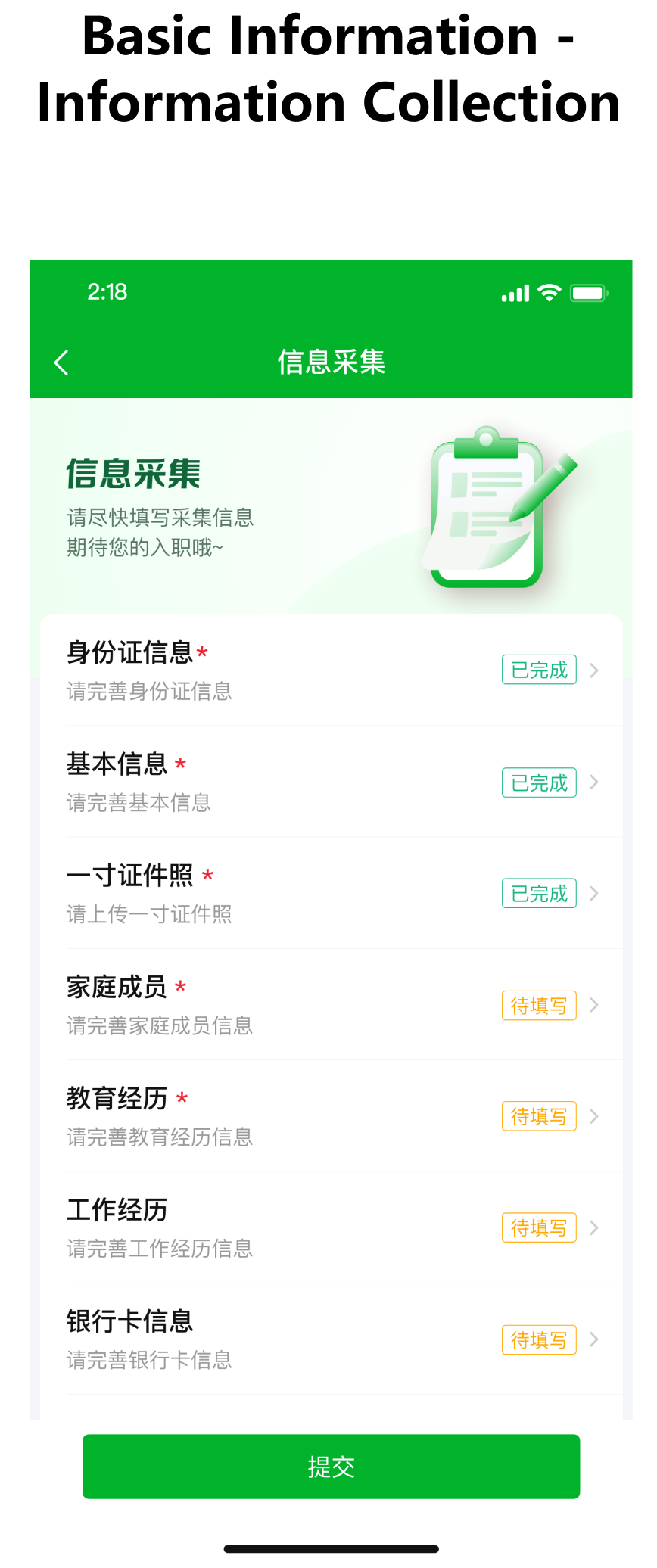
Task: Open the 工作经历 row
Action: tap(332, 1227)
